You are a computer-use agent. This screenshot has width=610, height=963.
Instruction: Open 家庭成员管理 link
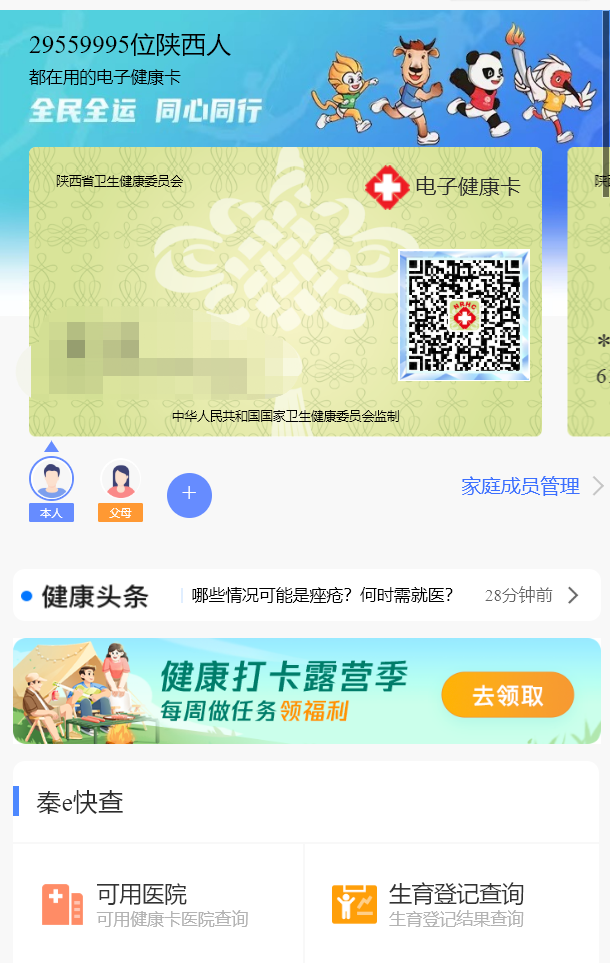click(x=521, y=487)
